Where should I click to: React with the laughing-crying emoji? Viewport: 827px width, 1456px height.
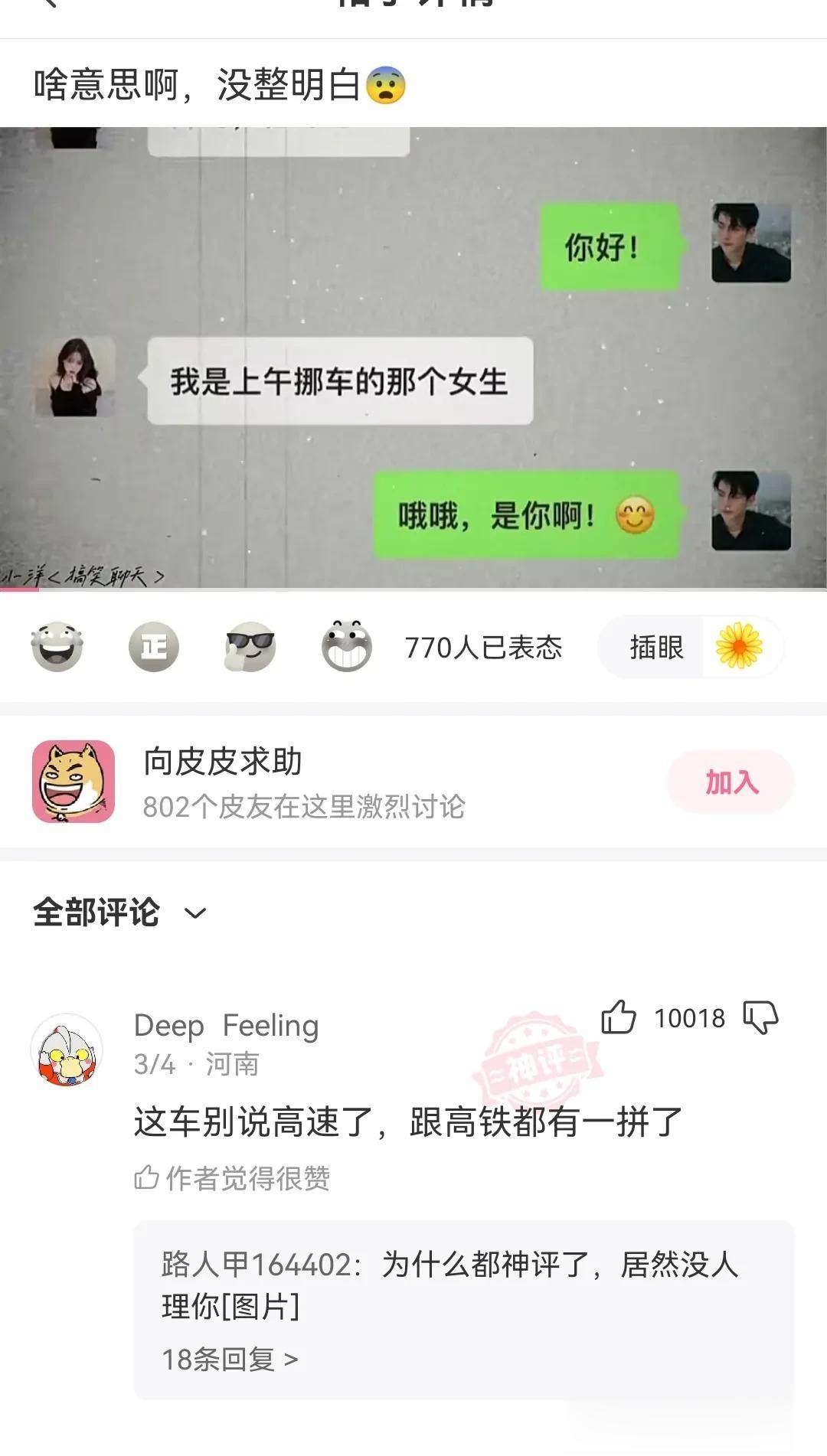coord(57,647)
